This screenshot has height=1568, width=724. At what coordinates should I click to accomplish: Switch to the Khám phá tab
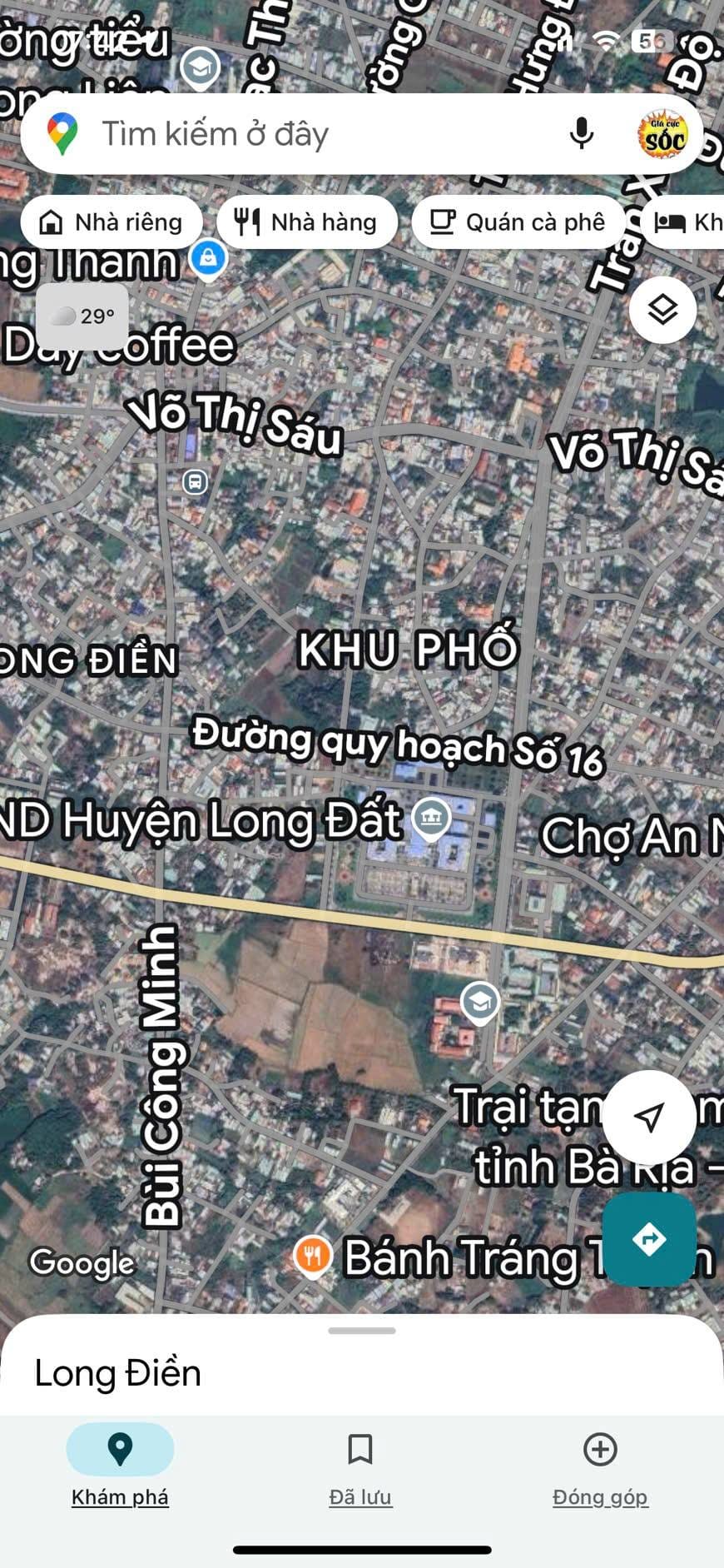point(120,1466)
